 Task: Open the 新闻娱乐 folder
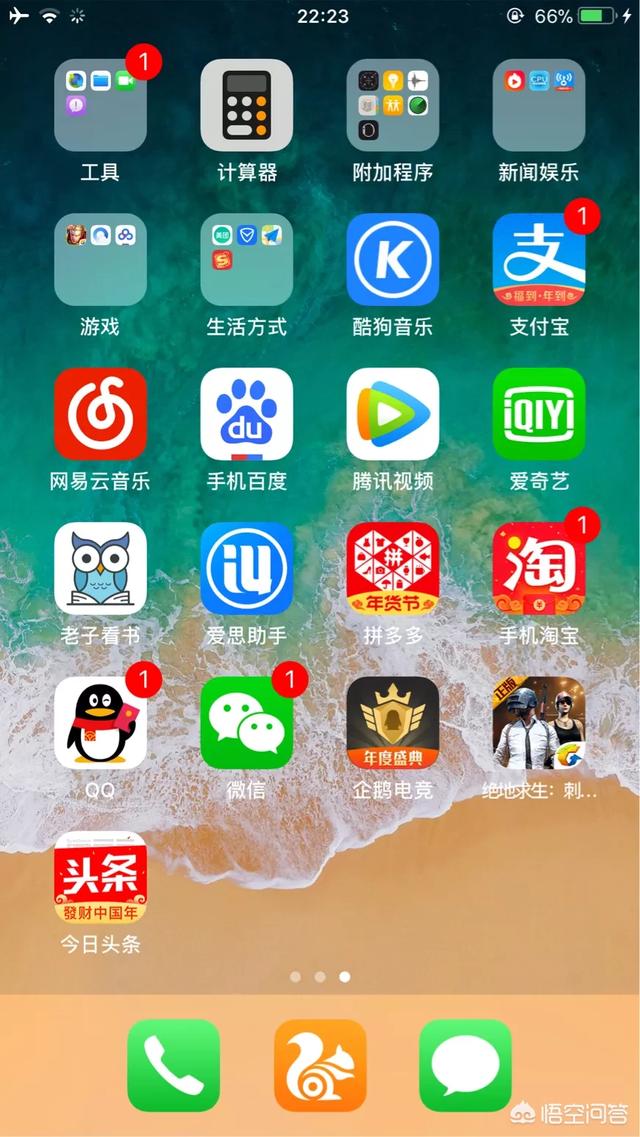click(539, 105)
